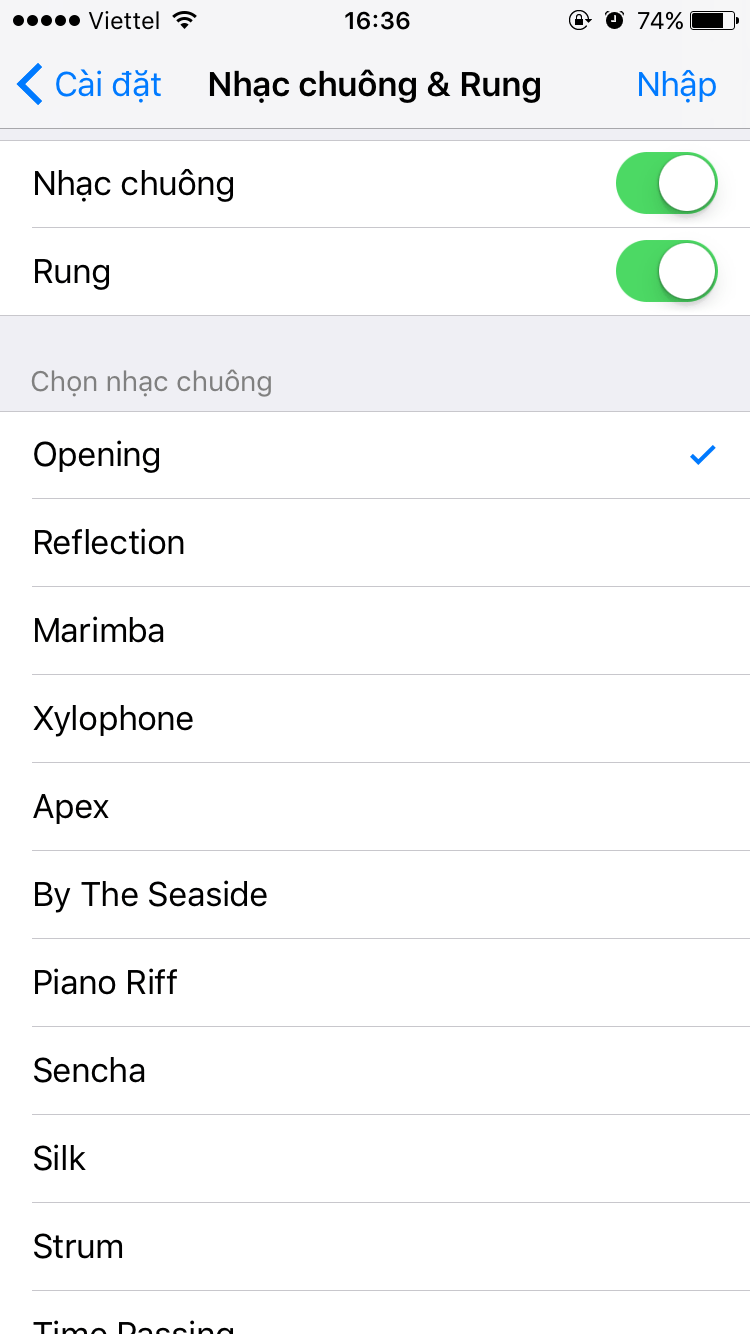This screenshot has height=1334, width=750.
Task: Select the Sencha ringtone
Action: point(375,1071)
